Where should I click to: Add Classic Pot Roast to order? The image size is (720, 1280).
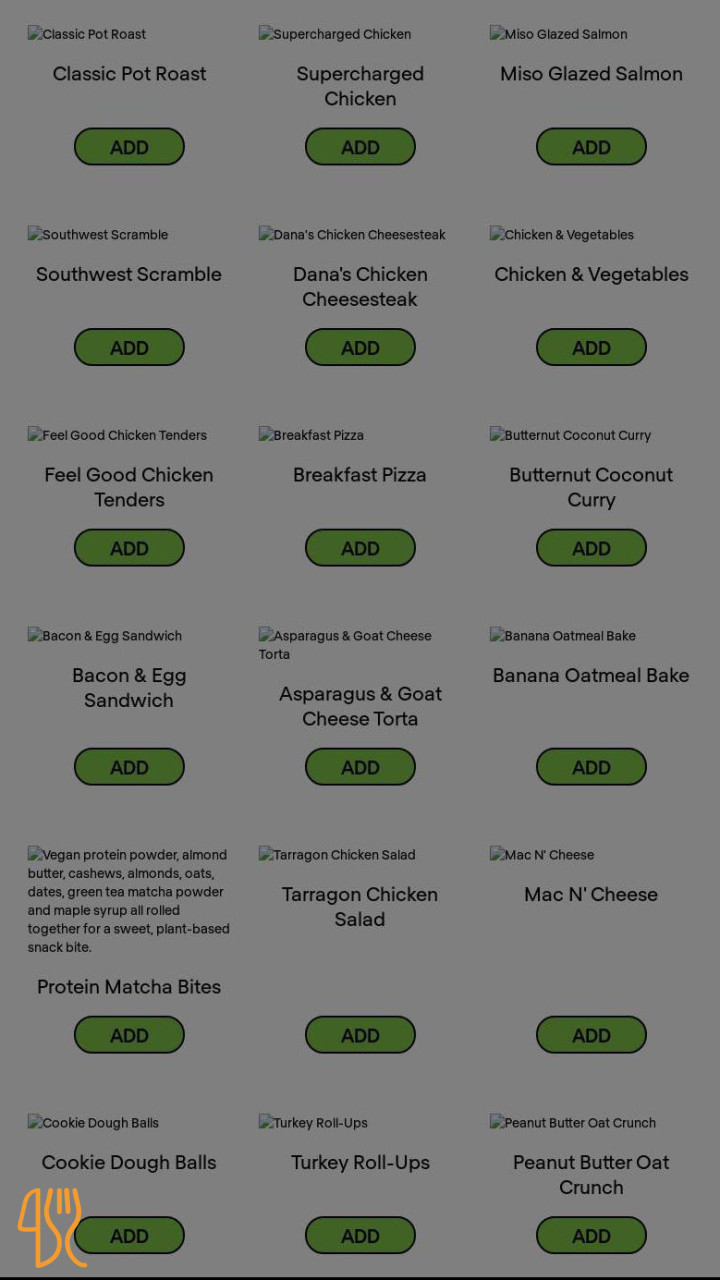coord(129,147)
